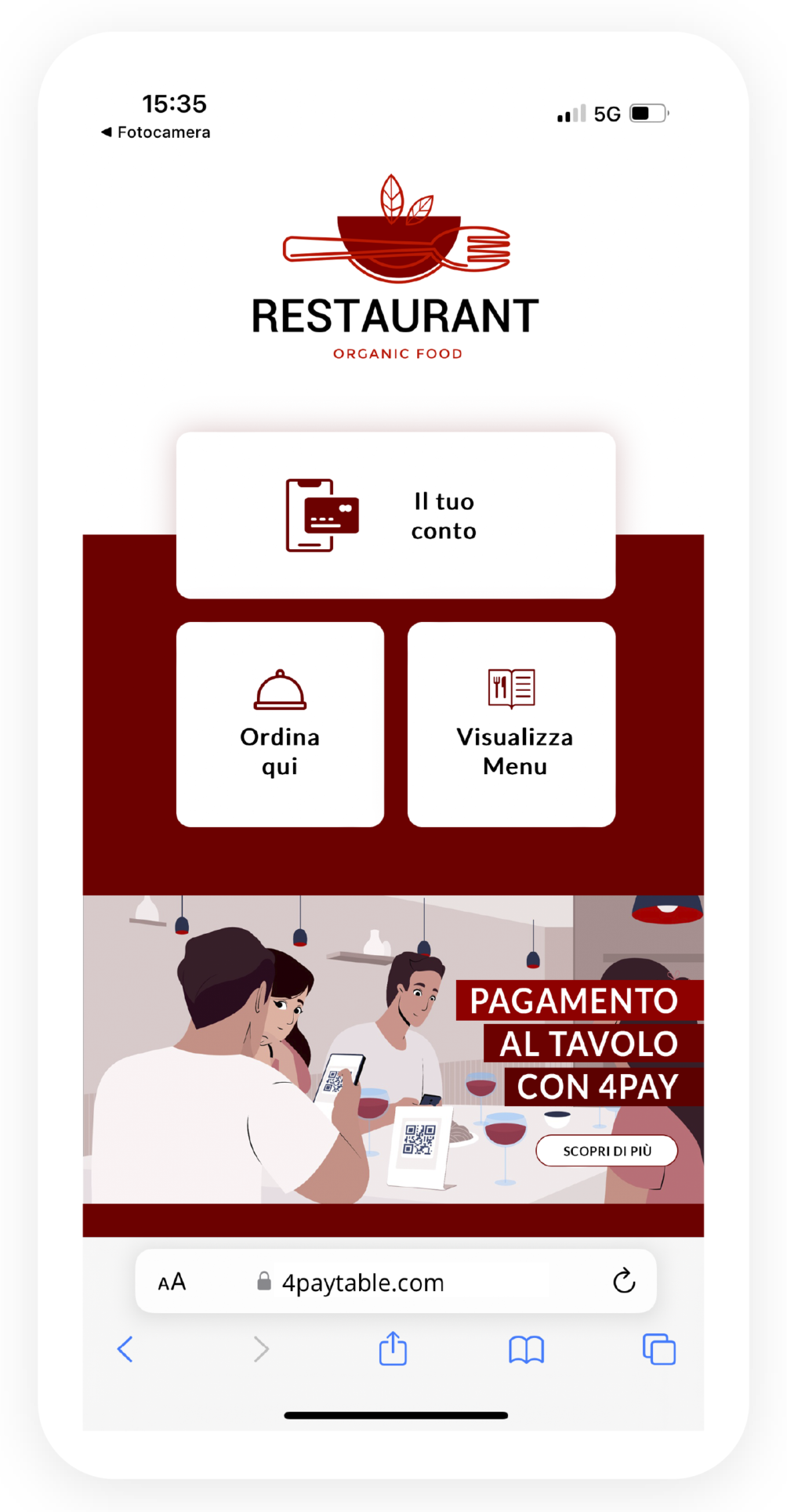Viewport: 787px width, 1512px height.
Task: Open Visualizza Menu card
Action: [x=512, y=725]
